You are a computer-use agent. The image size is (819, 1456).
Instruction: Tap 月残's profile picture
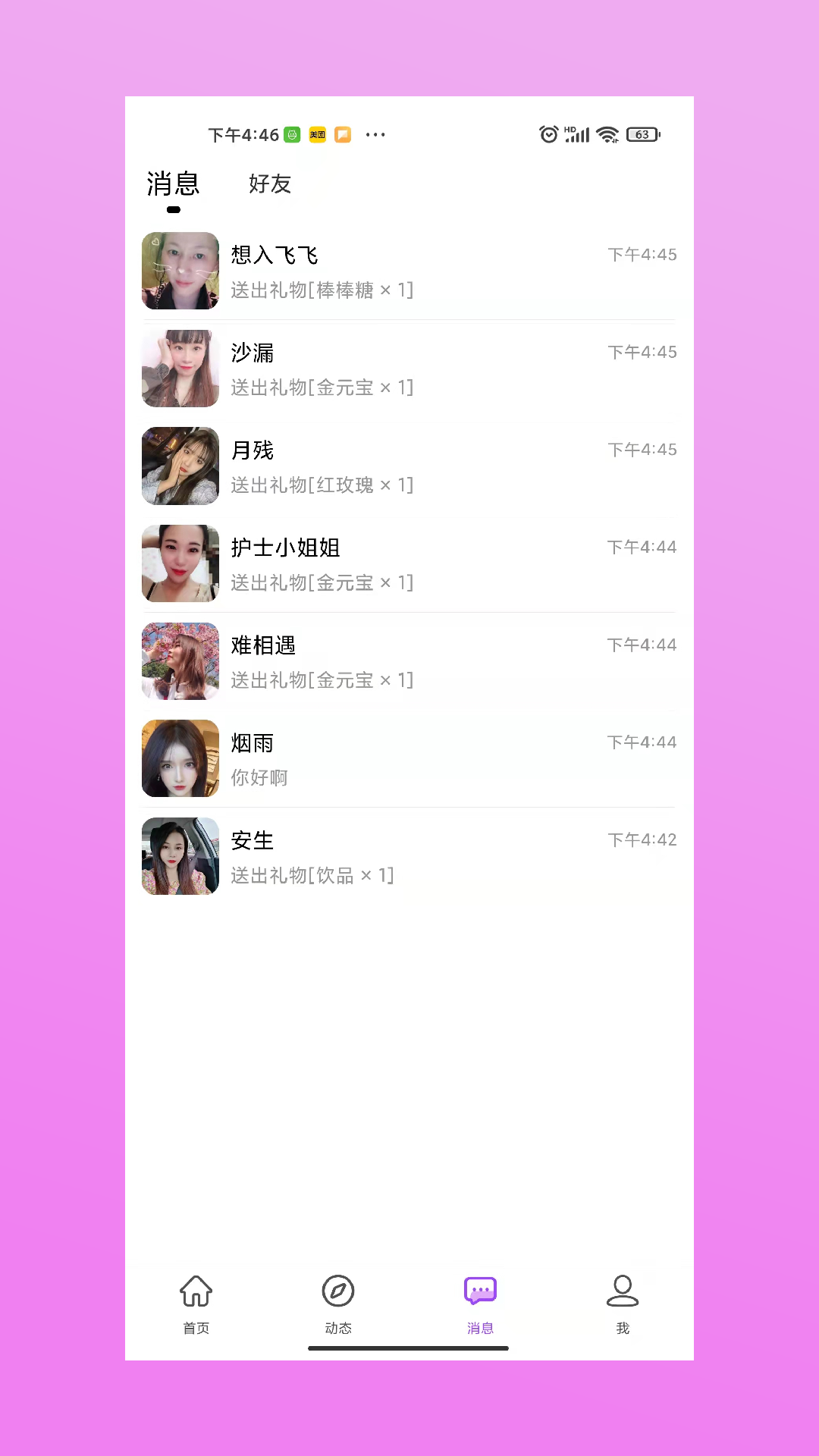[180, 466]
